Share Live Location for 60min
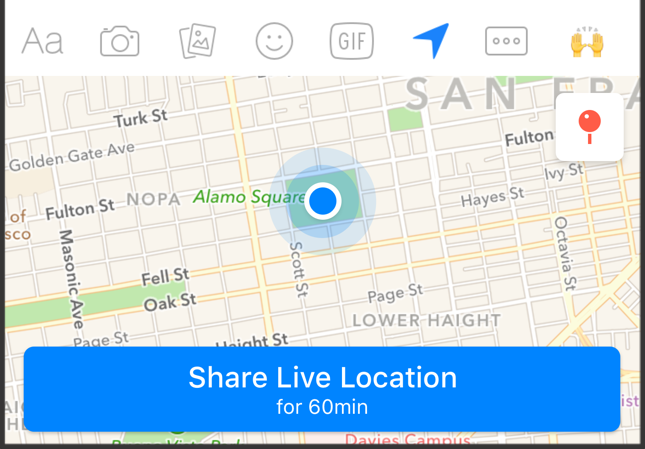The image size is (645, 449). pyautogui.click(x=322, y=389)
